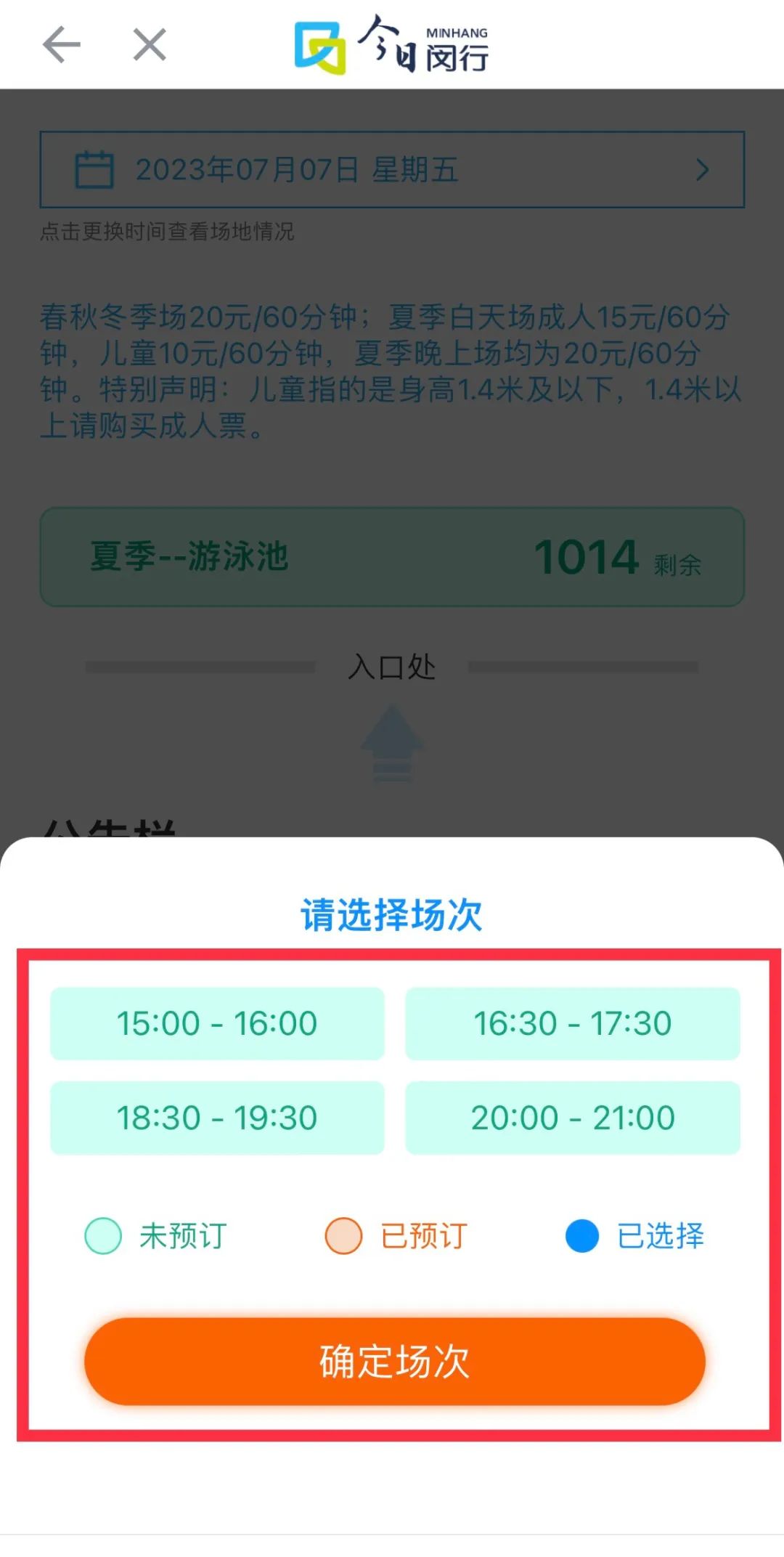Select the 16:30 - 17:30 session slot
The image size is (784, 1557).
573,1024
